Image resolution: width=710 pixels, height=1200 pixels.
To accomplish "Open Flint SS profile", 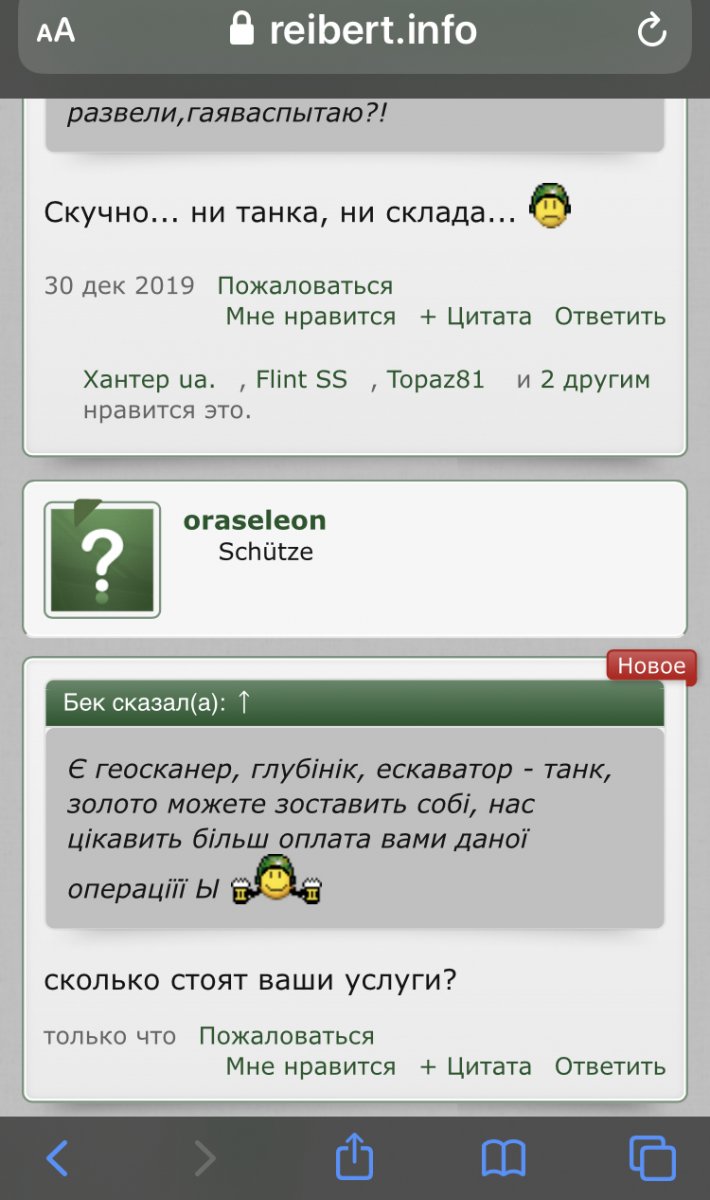I will point(301,380).
